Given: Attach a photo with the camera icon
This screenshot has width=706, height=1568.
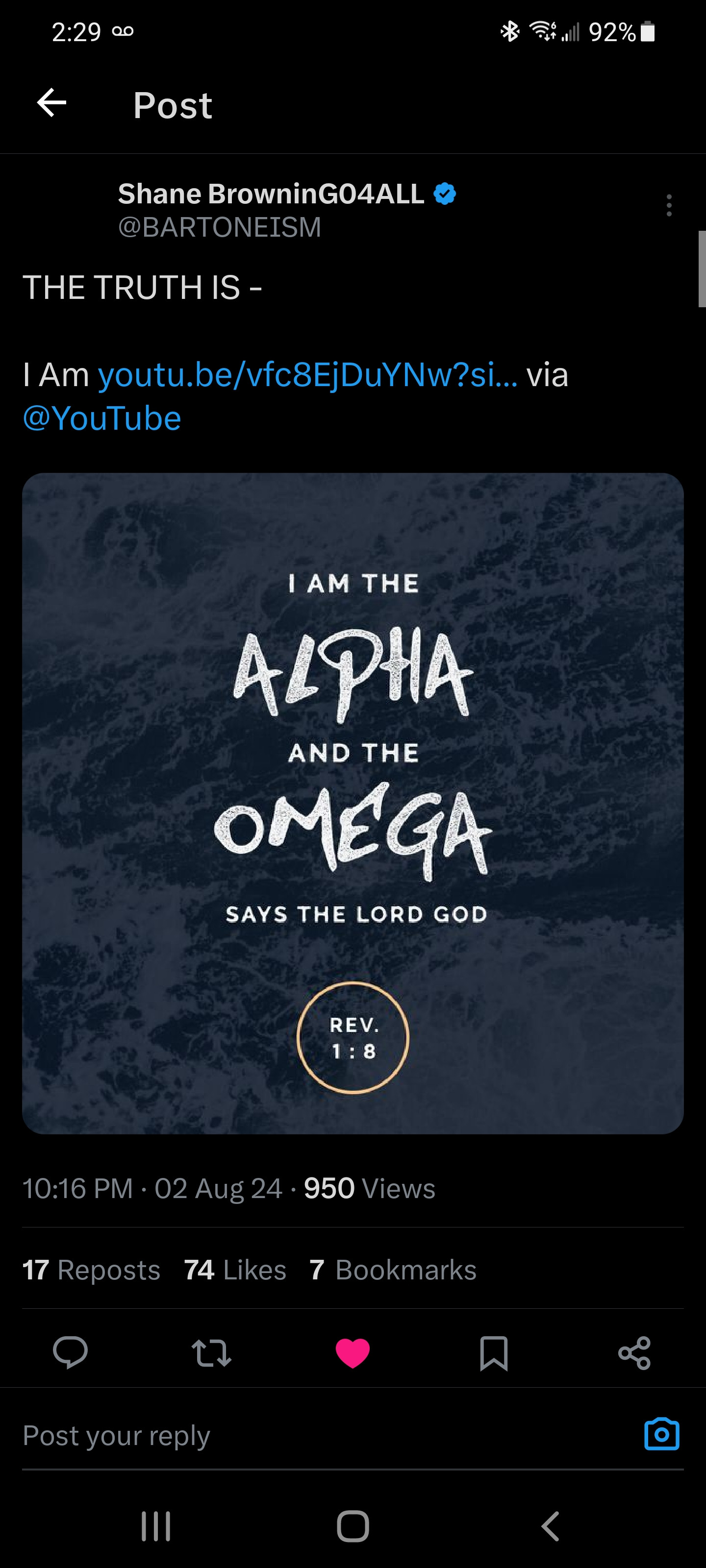Looking at the screenshot, I should [661, 1435].
